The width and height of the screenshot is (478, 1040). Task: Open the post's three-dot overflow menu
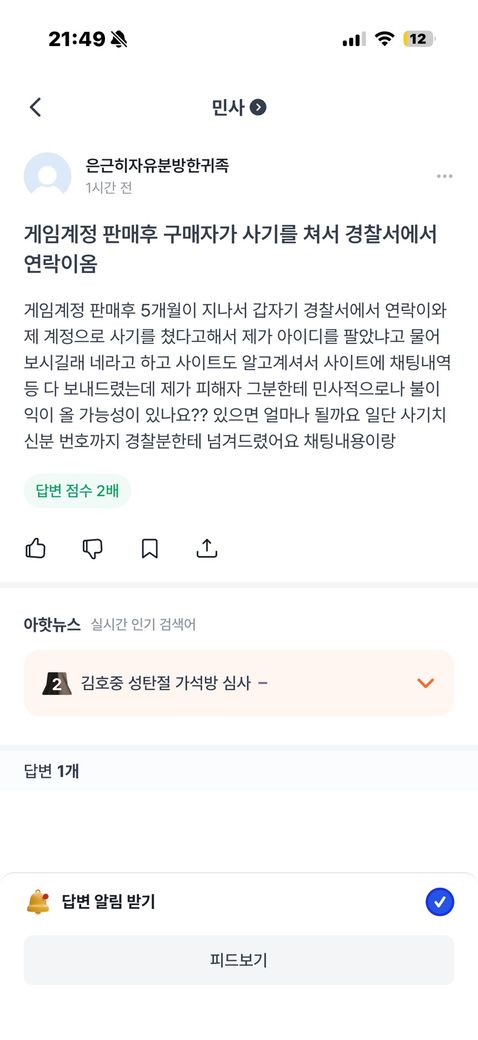tap(444, 176)
